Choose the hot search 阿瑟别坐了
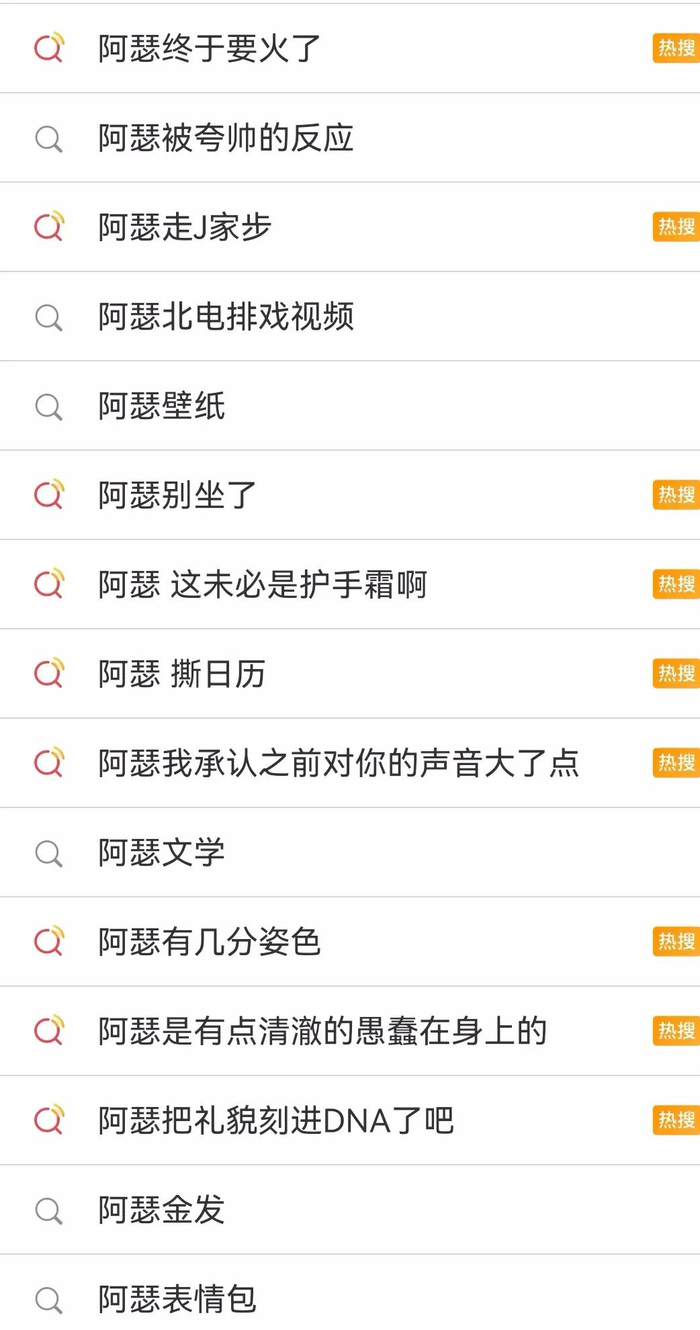The image size is (700, 1330). point(350,495)
